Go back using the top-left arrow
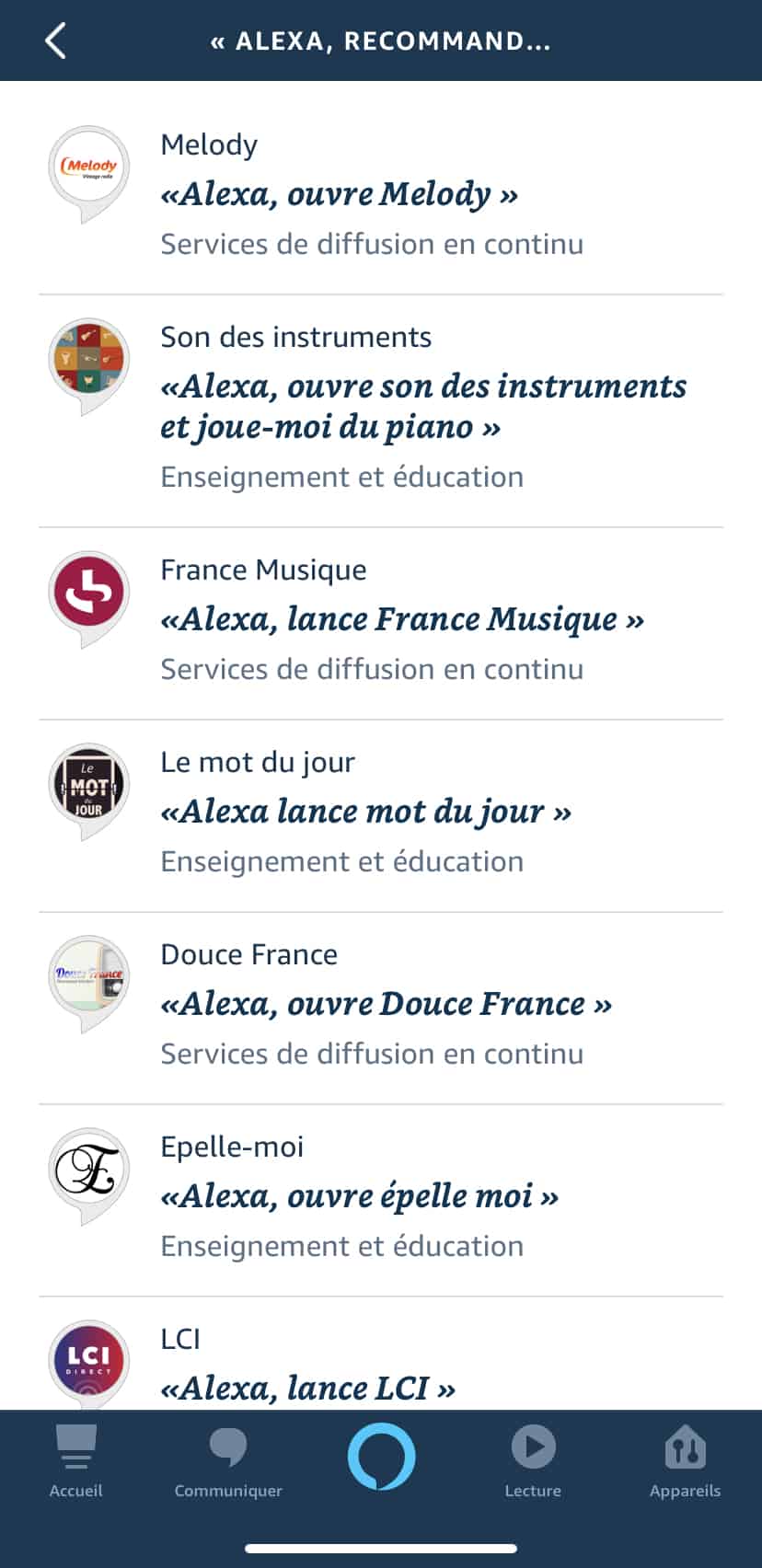The image size is (762, 1568). 55,41
